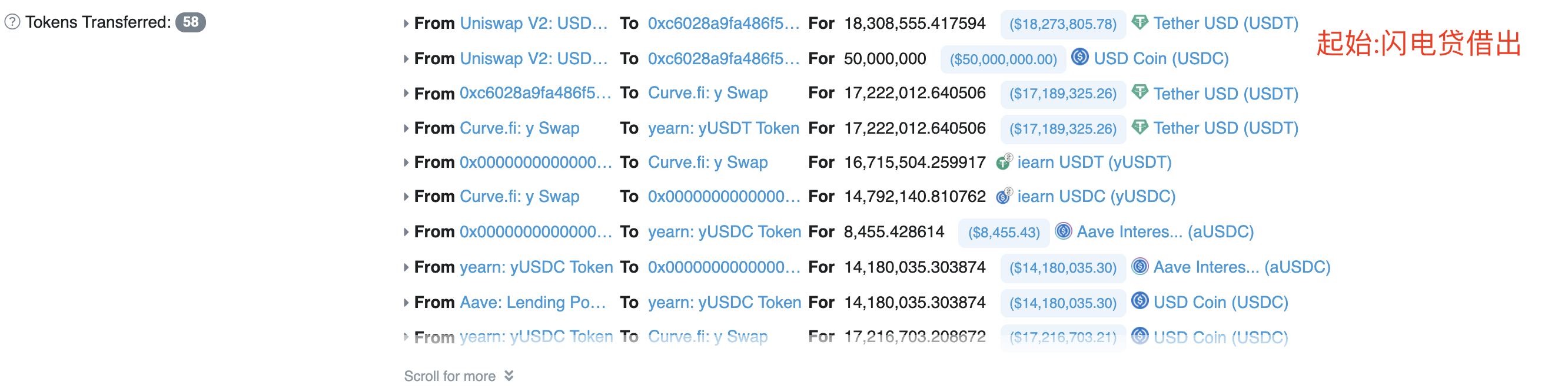The width and height of the screenshot is (1568, 391).
Task: Open aUSDC token in the 8,455.428614 row
Action: tap(1164, 232)
